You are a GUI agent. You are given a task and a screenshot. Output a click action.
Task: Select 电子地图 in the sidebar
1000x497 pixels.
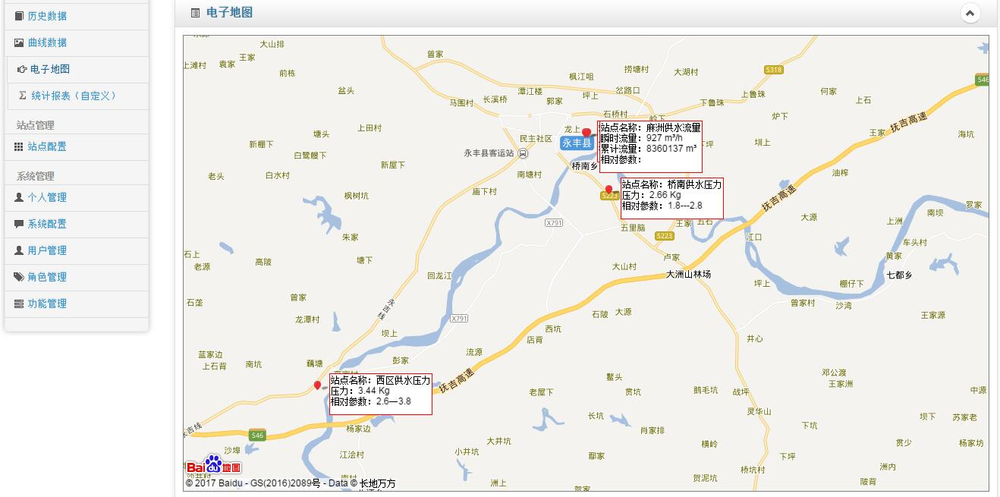(49, 69)
